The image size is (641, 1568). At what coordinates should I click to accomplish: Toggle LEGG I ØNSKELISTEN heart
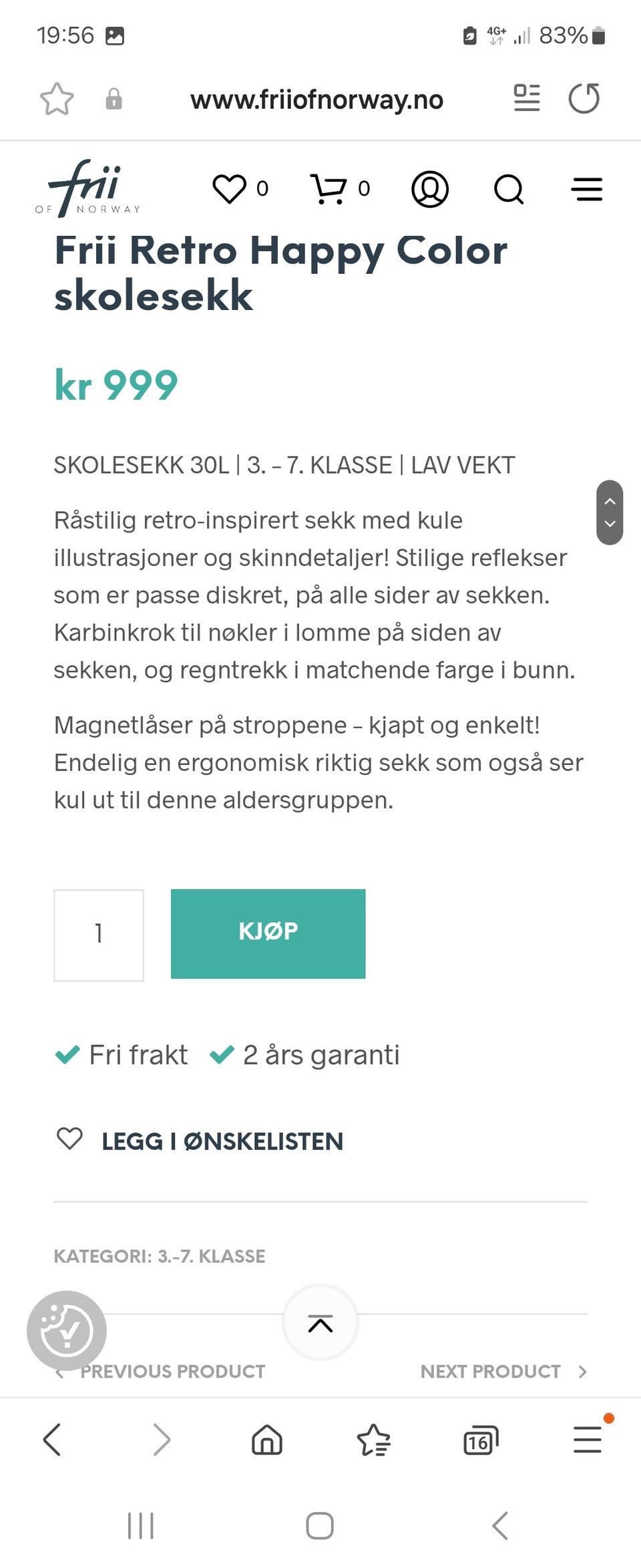71,1141
